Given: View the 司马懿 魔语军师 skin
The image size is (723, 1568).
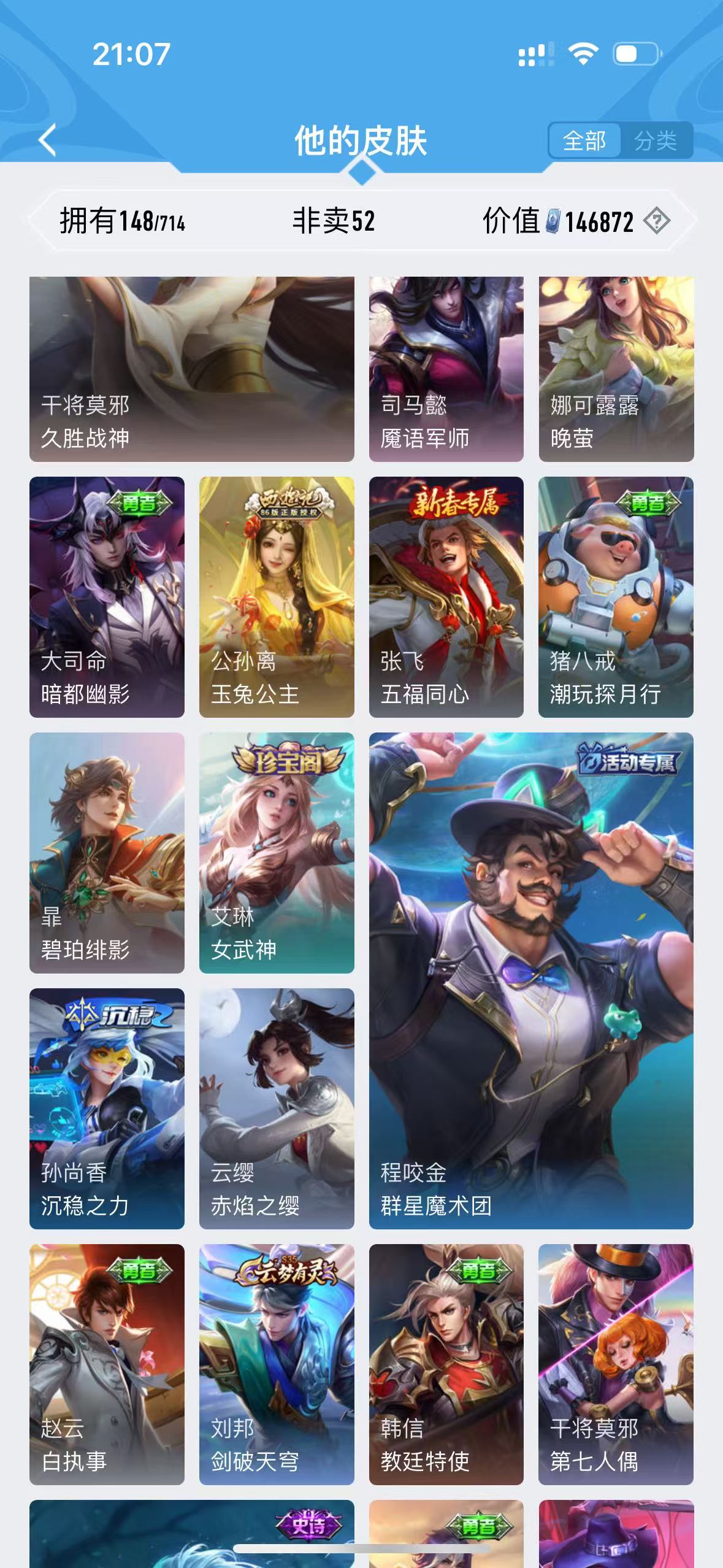Looking at the screenshot, I should 446,369.
